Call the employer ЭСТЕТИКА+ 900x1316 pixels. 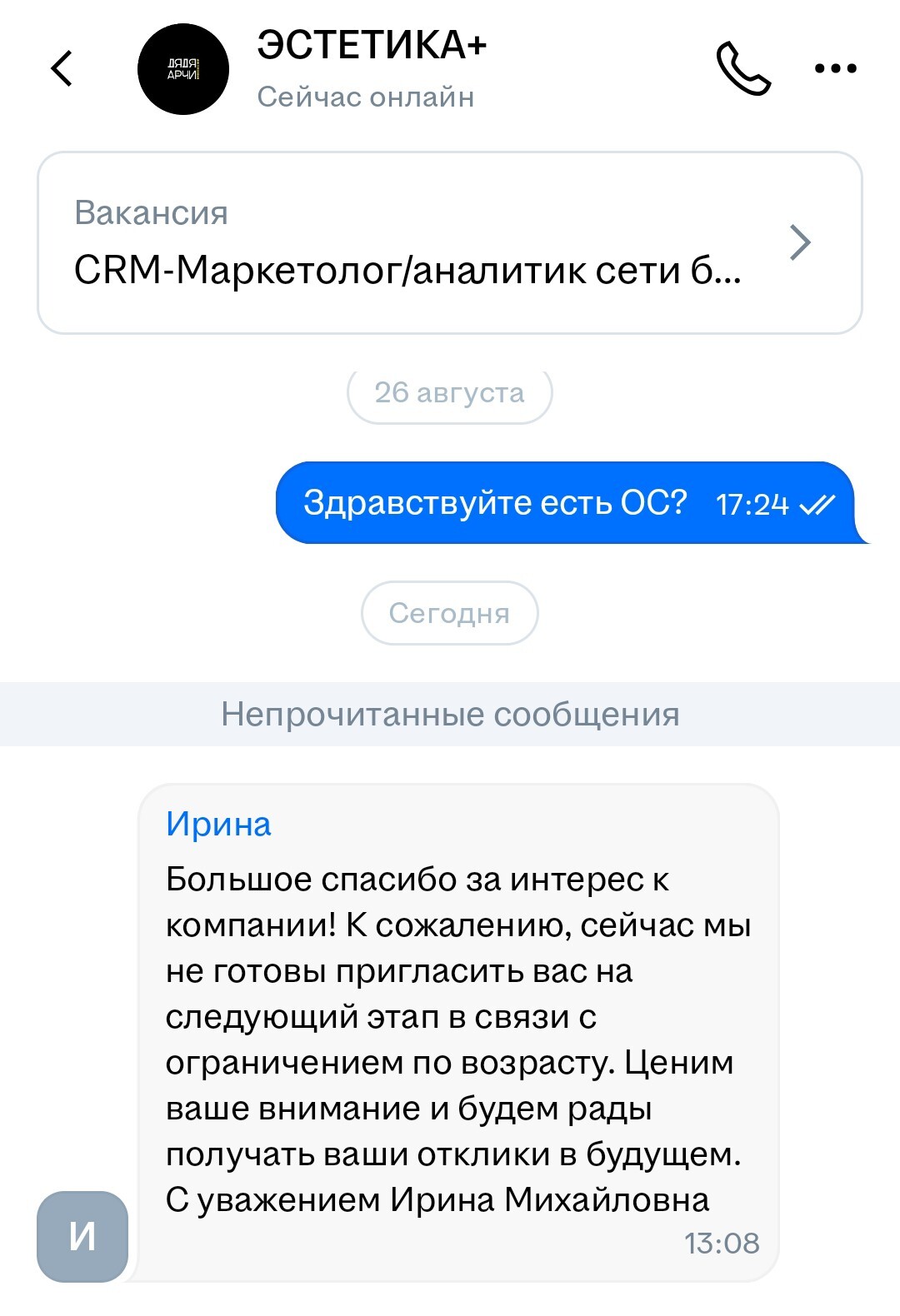click(x=743, y=68)
